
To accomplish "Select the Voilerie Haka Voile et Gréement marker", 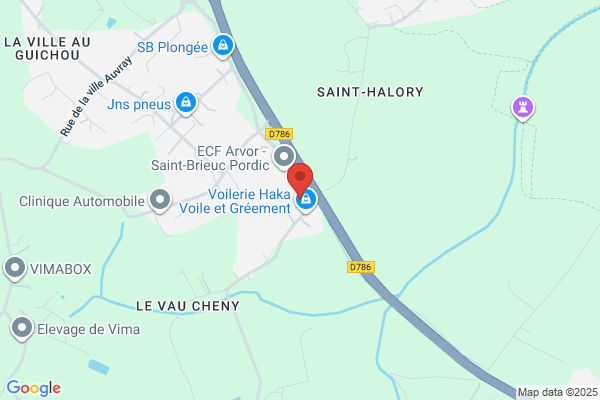I will [306, 201].
